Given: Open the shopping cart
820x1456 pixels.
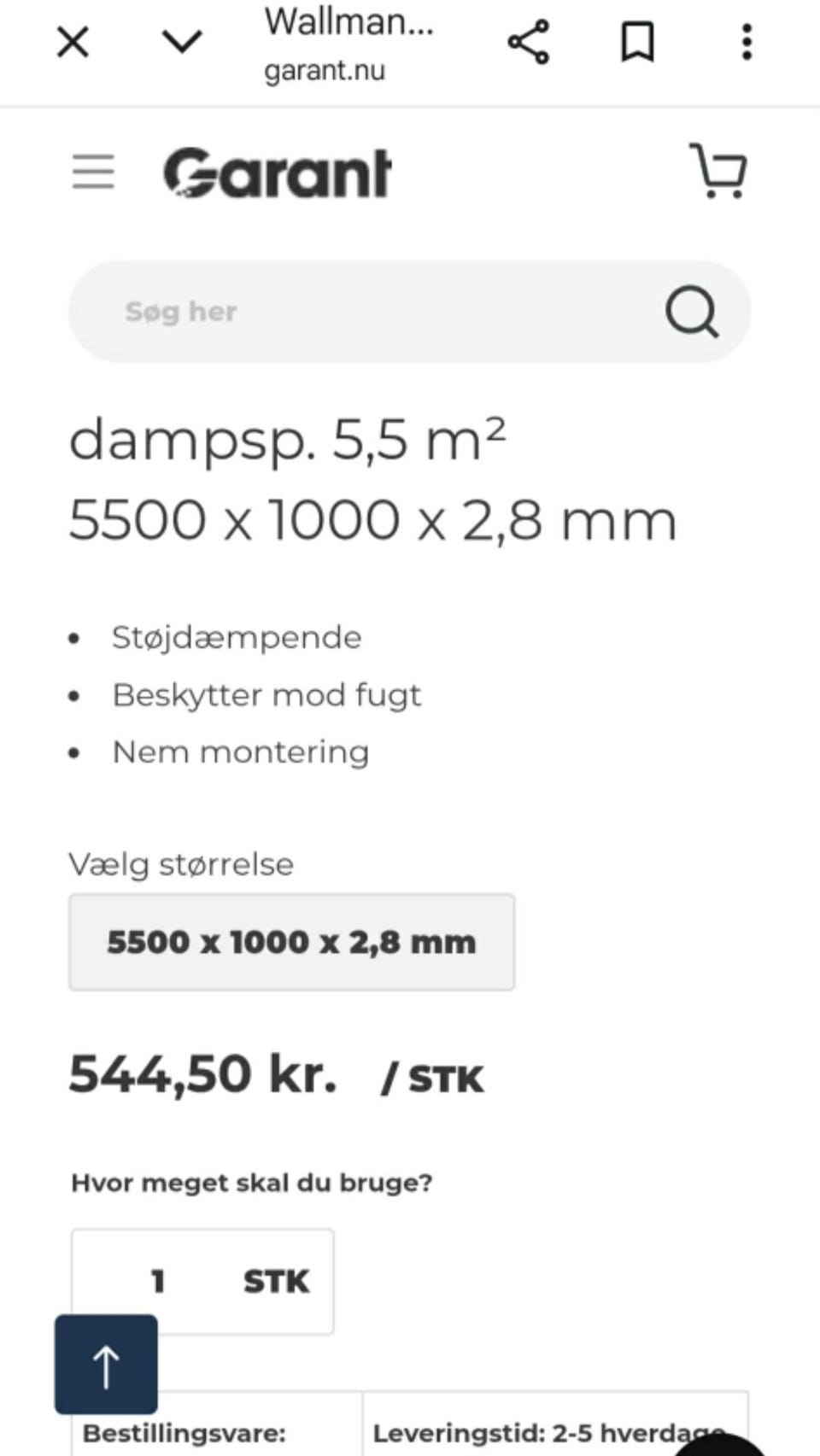Looking at the screenshot, I should (718, 171).
